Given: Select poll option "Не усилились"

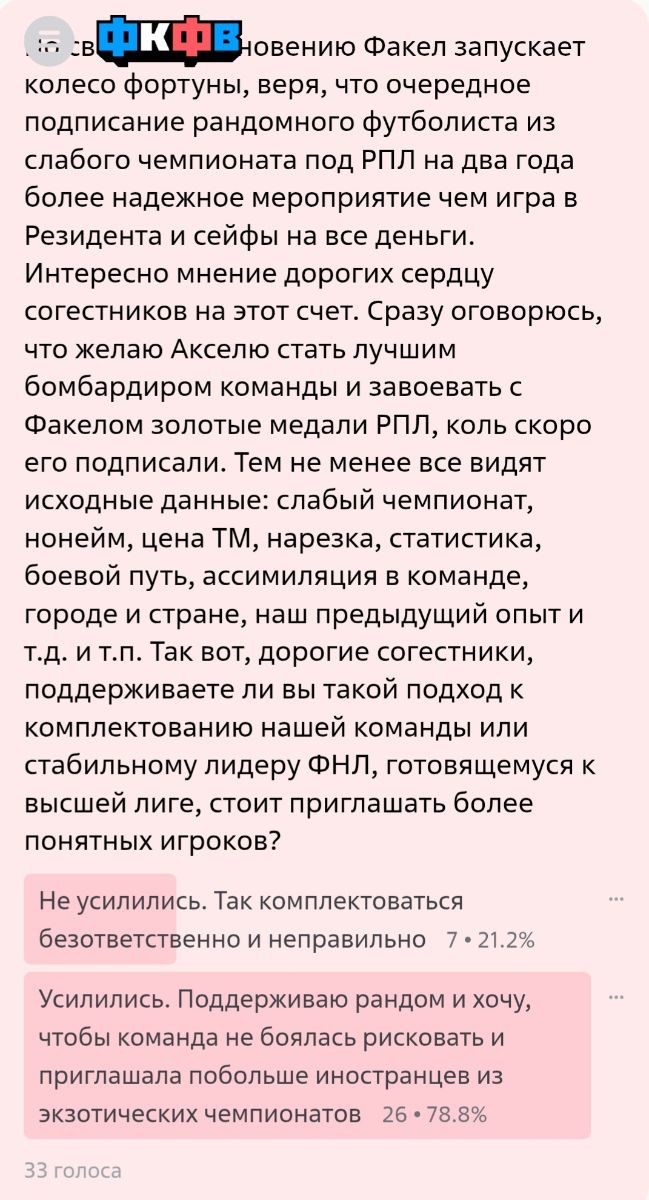Looking at the screenshot, I should [250, 919].
